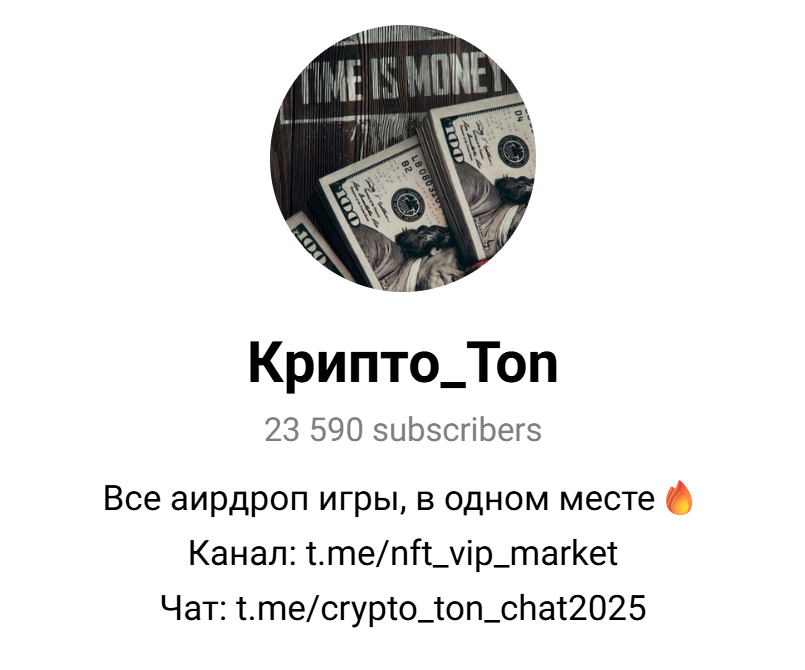Open the Крипто_Ton channel avatar photo
Screen dimensions: 805x670
[x=402, y=160]
